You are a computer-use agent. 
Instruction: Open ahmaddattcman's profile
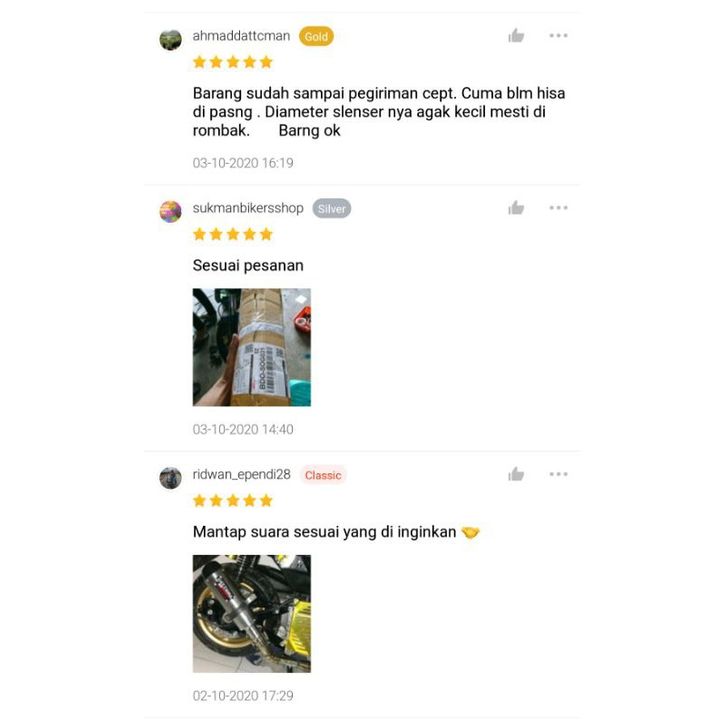(171, 39)
